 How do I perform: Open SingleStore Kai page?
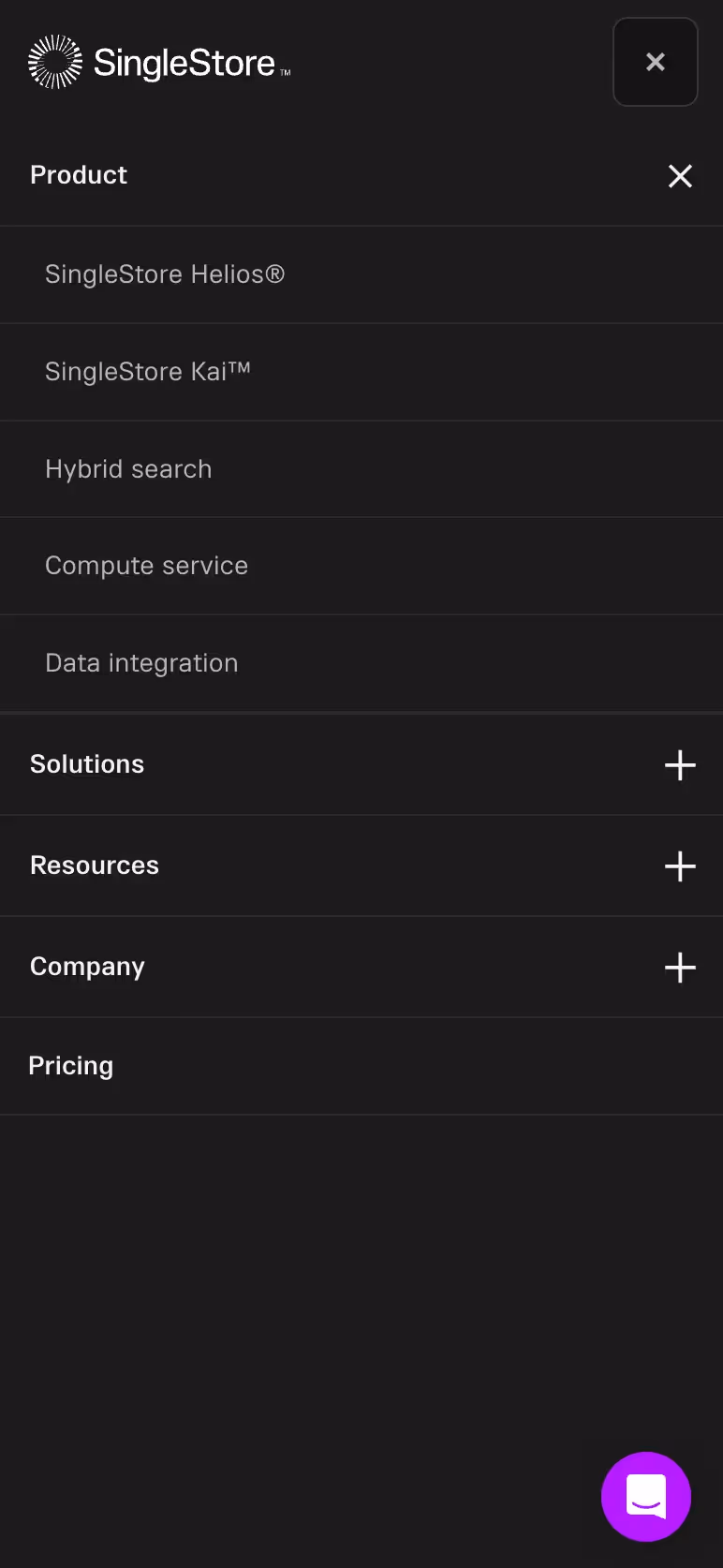(361, 372)
